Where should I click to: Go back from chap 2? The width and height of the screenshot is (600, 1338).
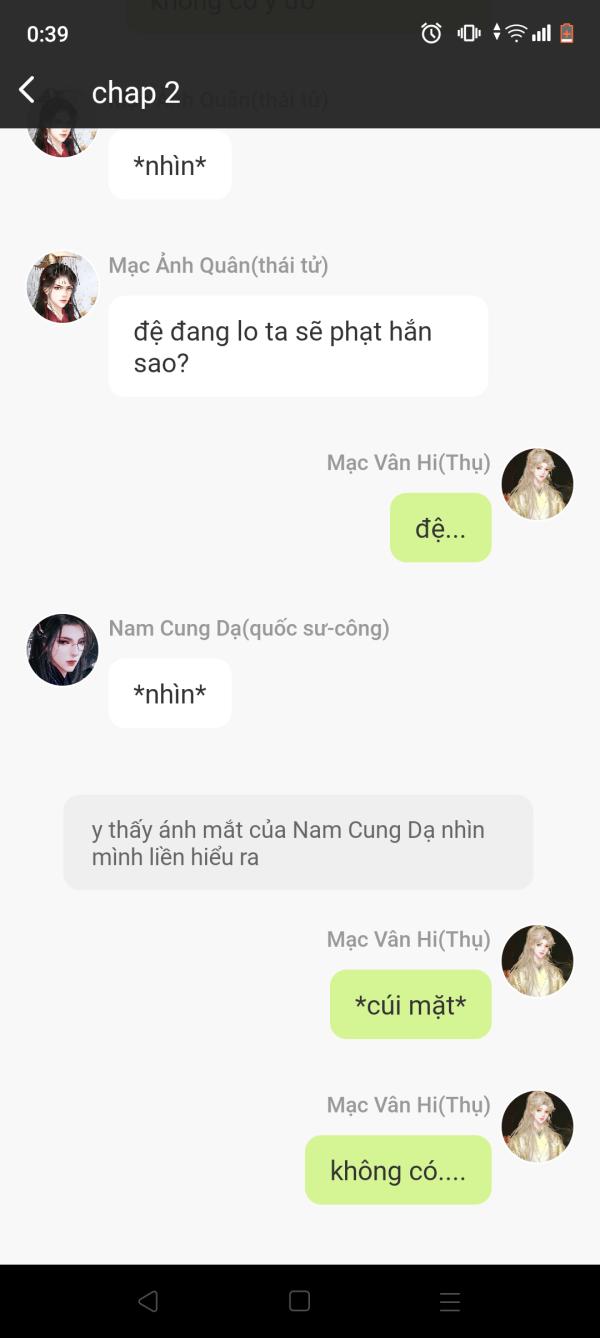[27, 91]
